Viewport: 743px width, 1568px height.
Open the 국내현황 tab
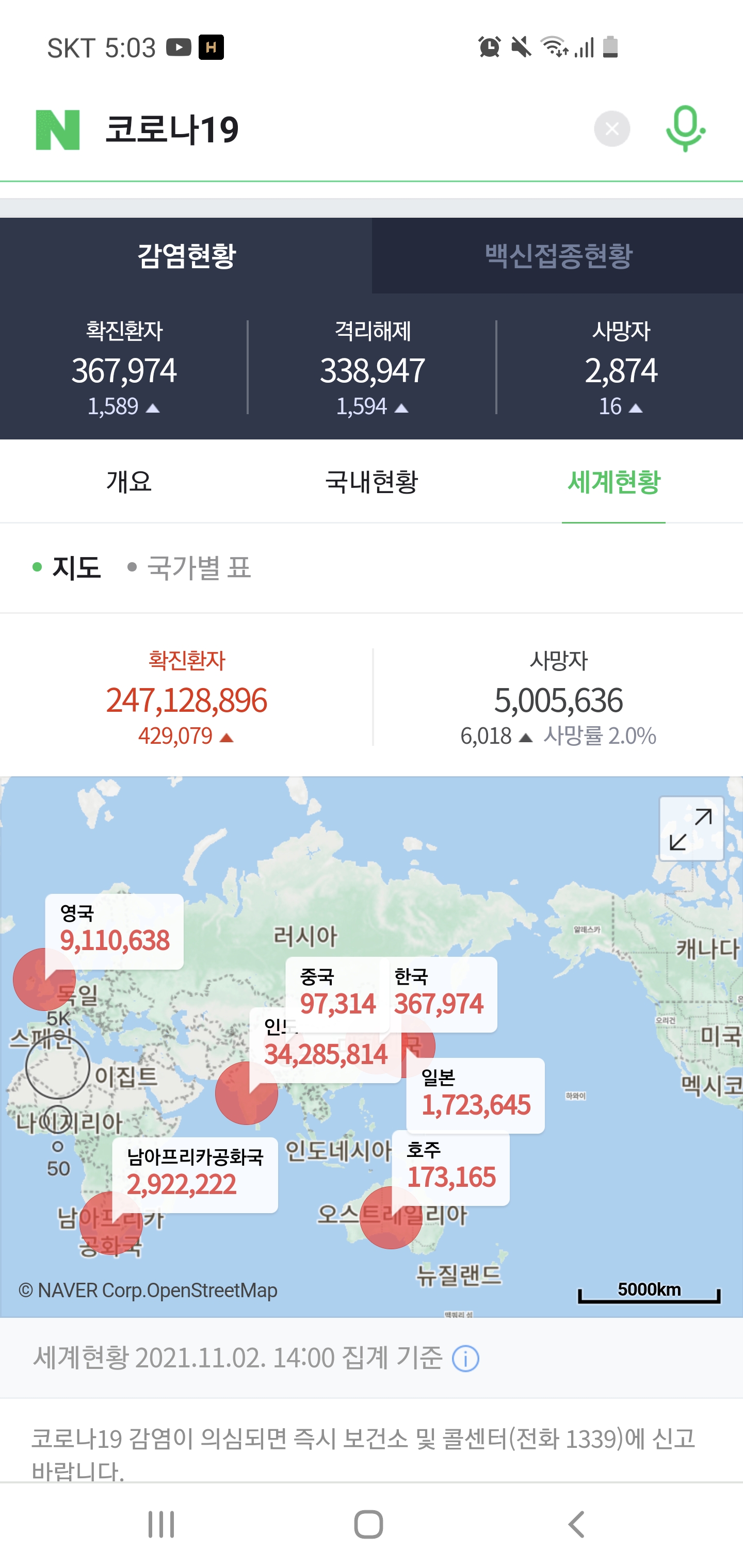tap(372, 481)
